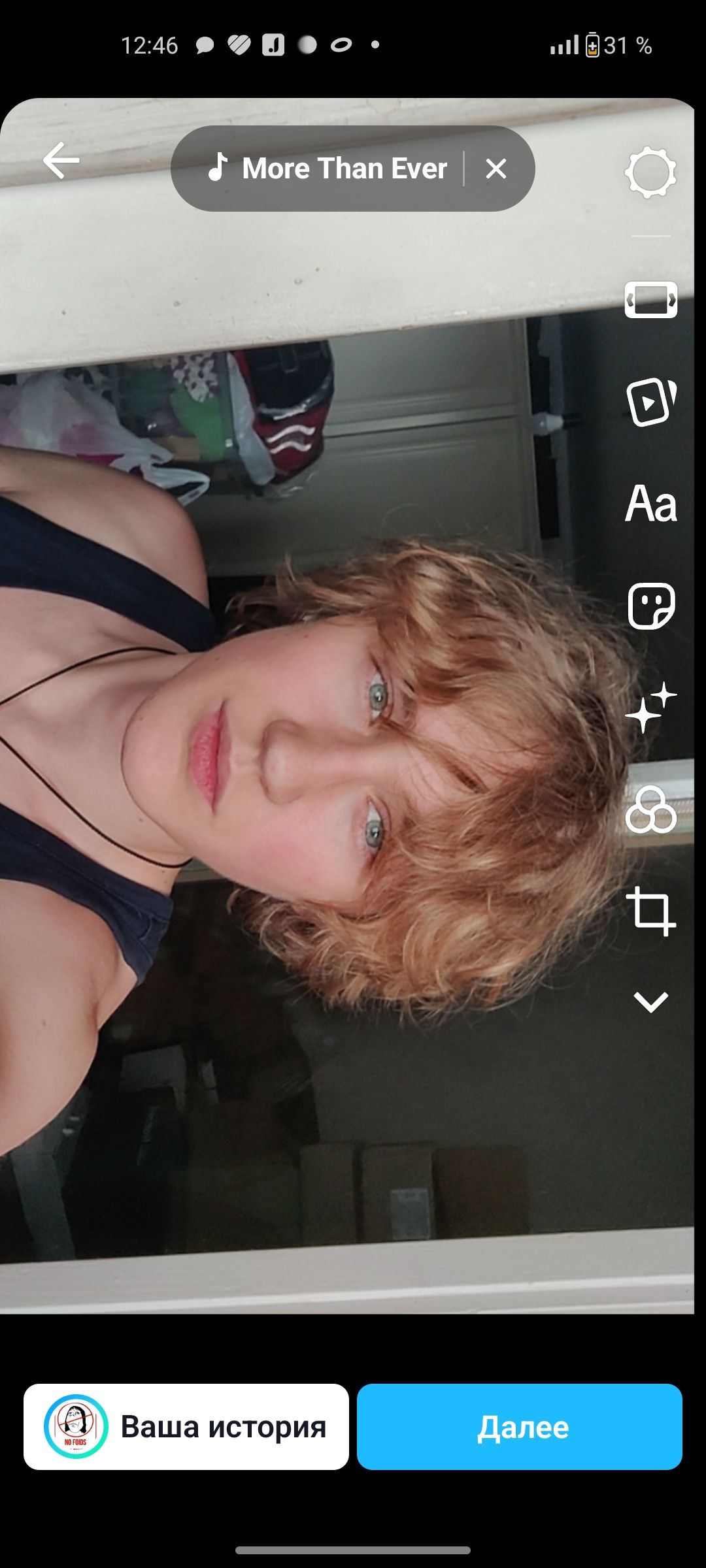Crop the photo
This screenshot has height=1568, width=706.
click(650, 911)
